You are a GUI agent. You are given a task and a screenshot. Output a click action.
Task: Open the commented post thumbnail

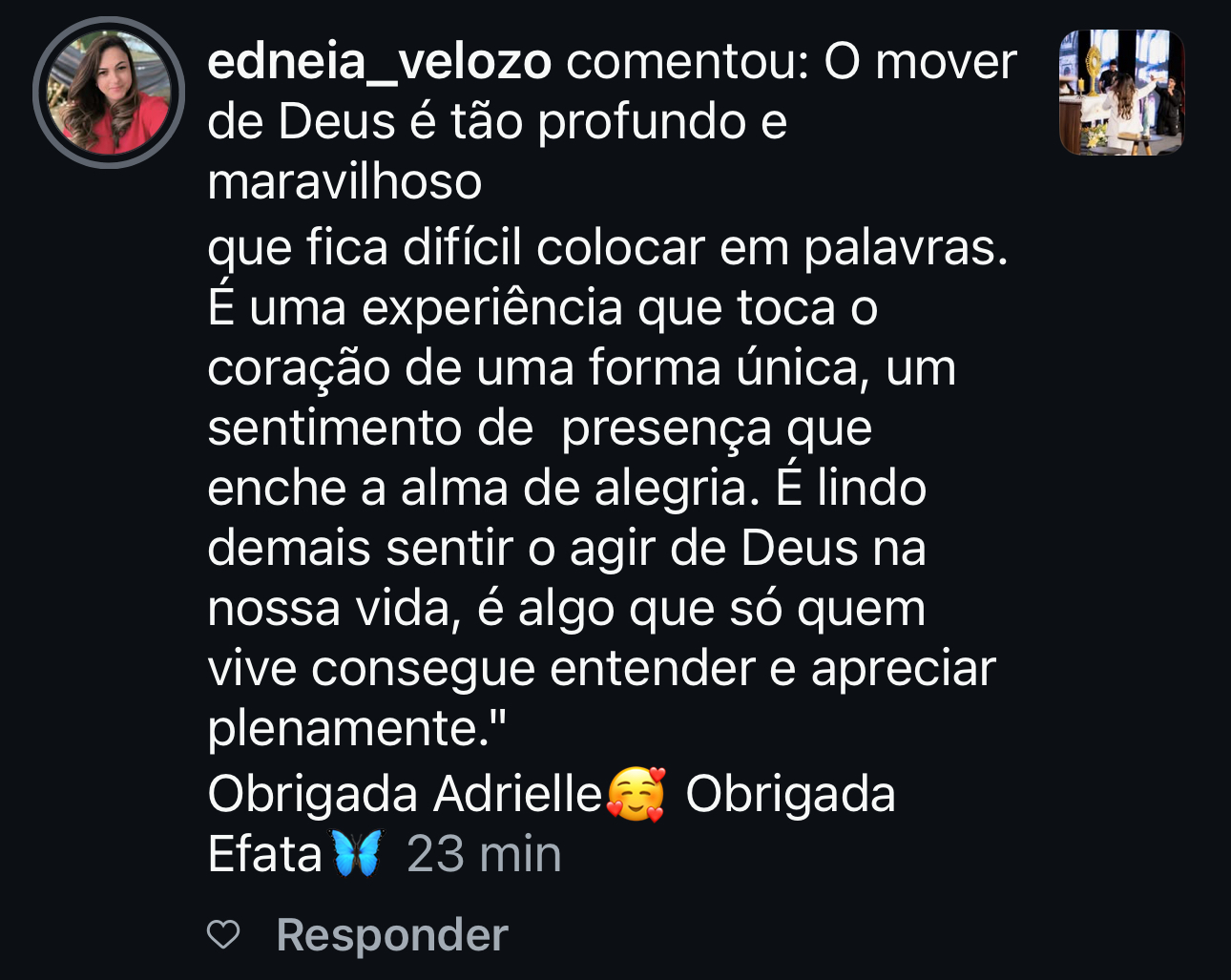(1121, 93)
